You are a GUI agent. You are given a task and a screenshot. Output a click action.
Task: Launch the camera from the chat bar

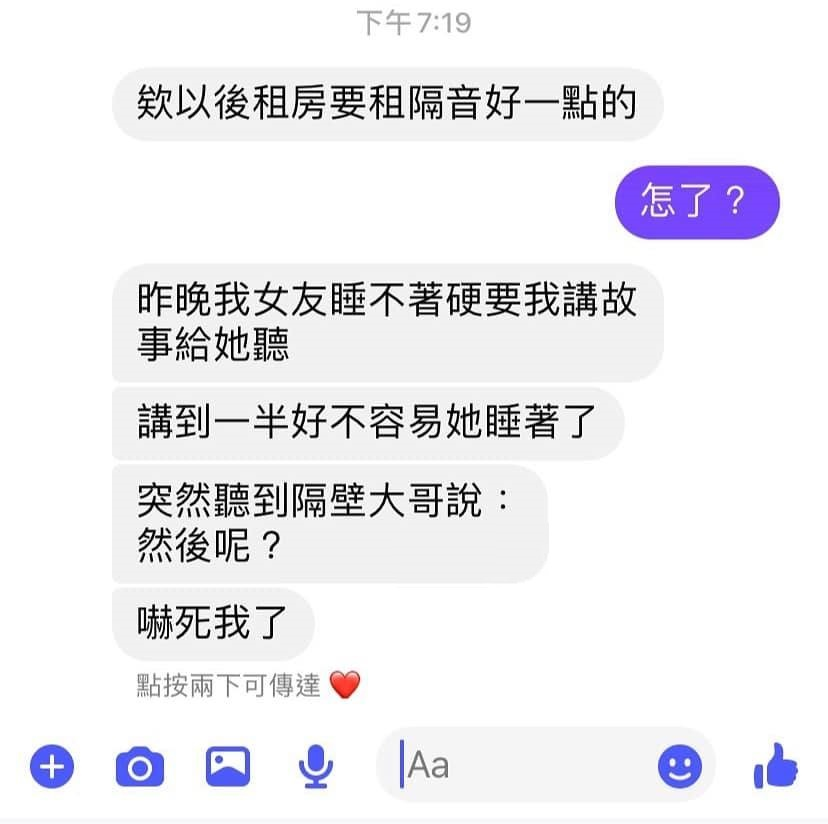(139, 767)
